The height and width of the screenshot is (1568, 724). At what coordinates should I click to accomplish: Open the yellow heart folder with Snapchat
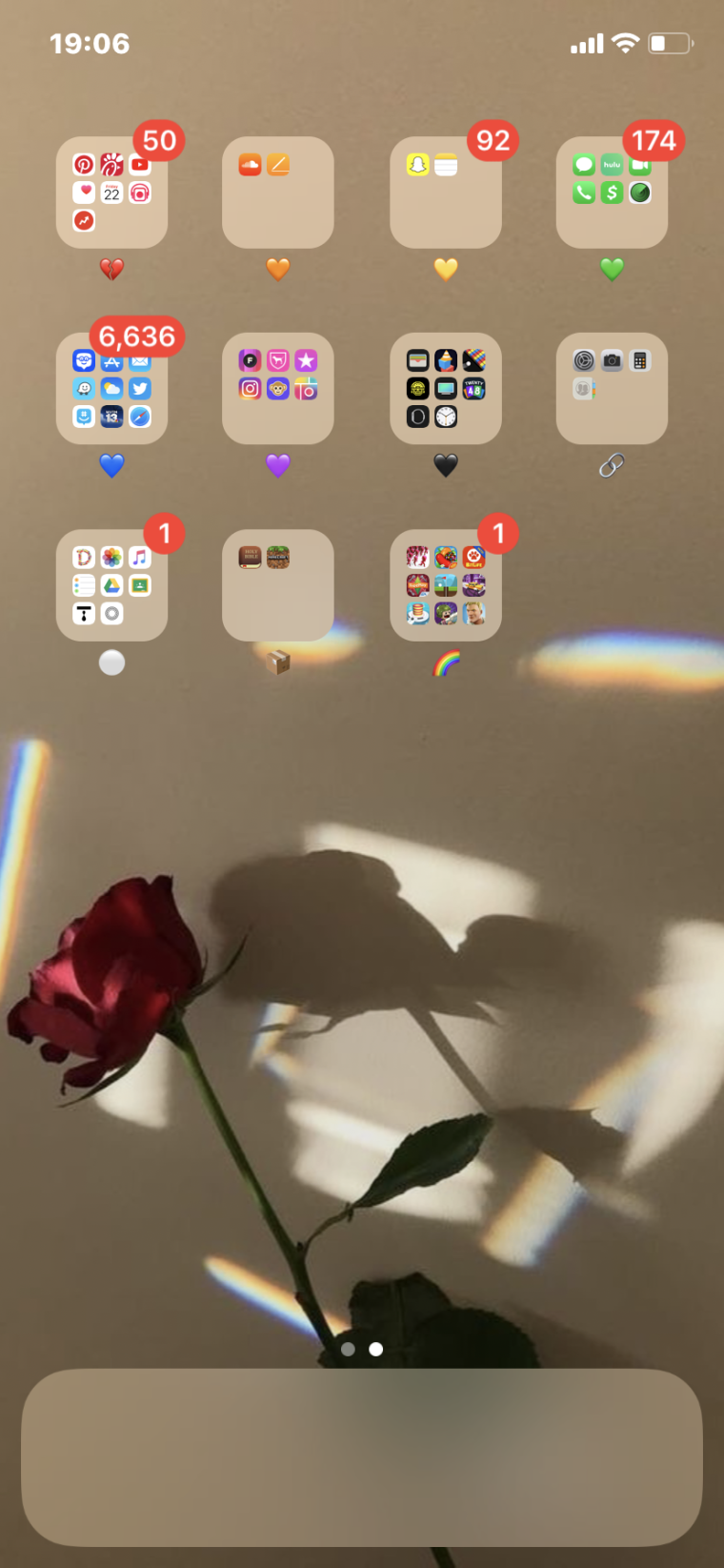click(445, 193)
